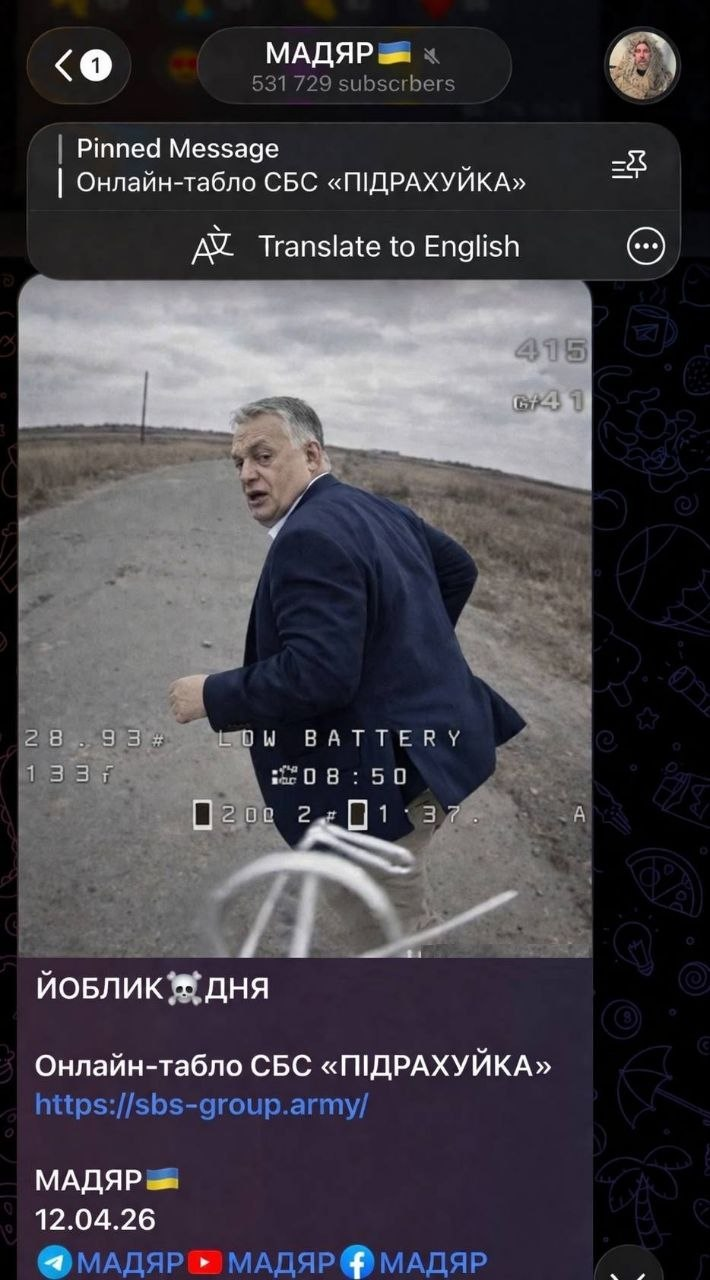710x1280 pixels.
Task: Go back to the chat list
Action: [x=78, y=66]
